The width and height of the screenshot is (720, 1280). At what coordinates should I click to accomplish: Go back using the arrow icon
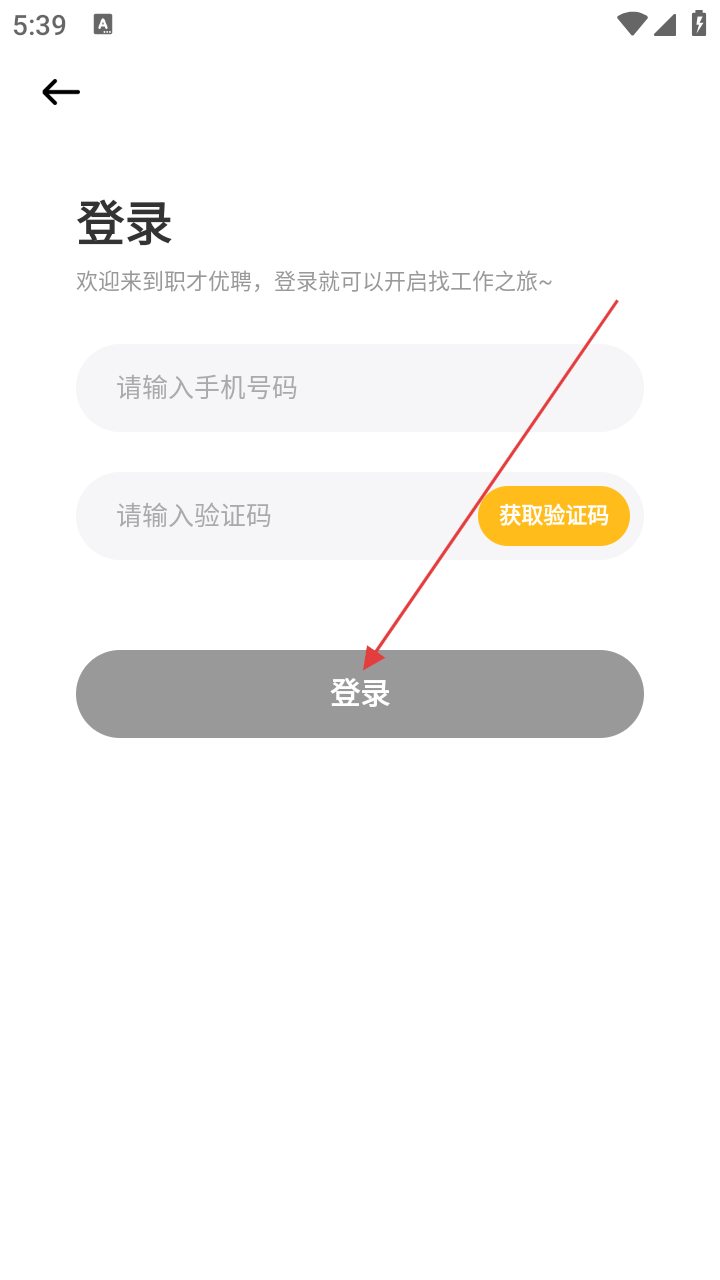[x=61, y=92]
